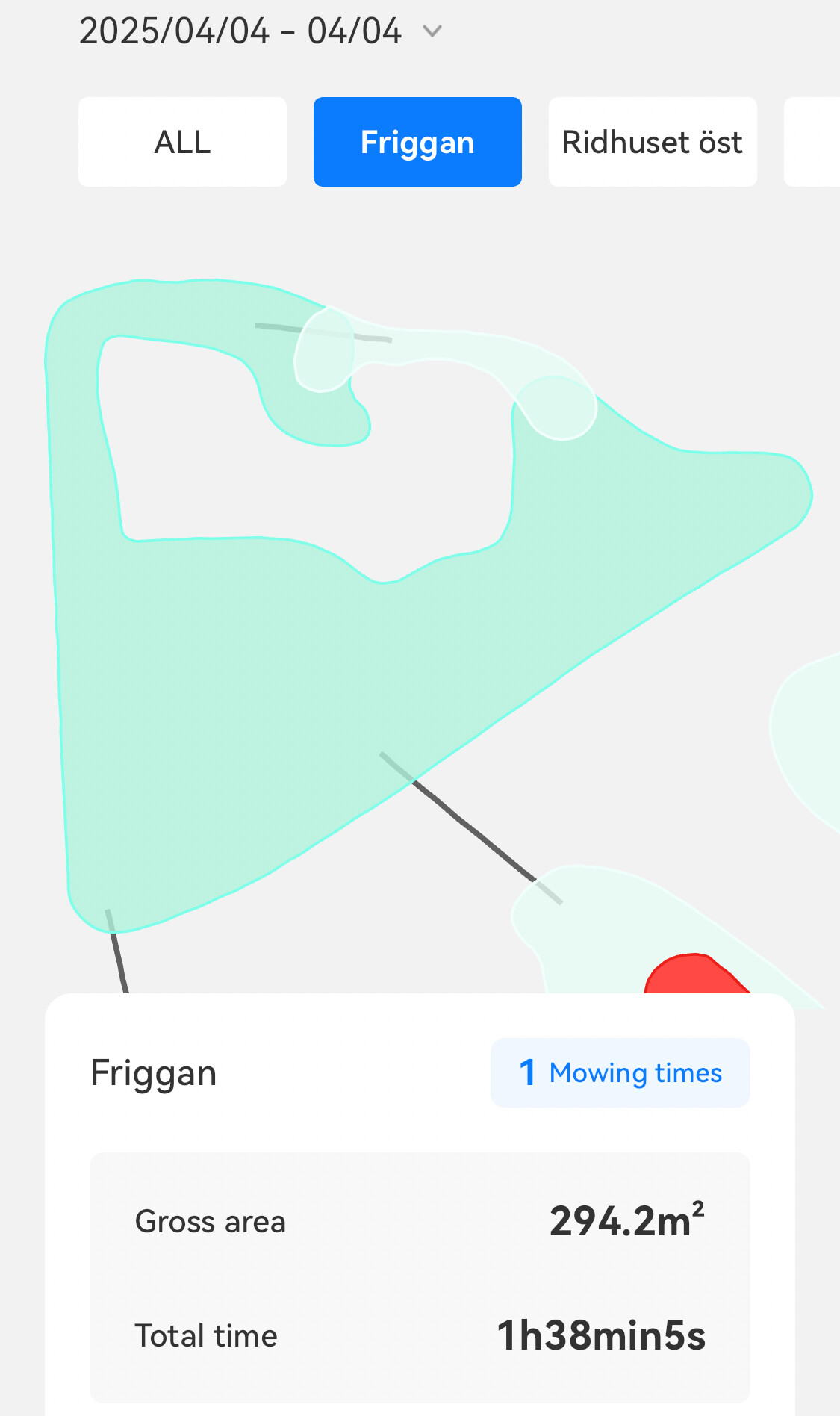Switch to the Ridhuset öst tab
Screen dimensions: 840x1416
click(x=652, y=142)
